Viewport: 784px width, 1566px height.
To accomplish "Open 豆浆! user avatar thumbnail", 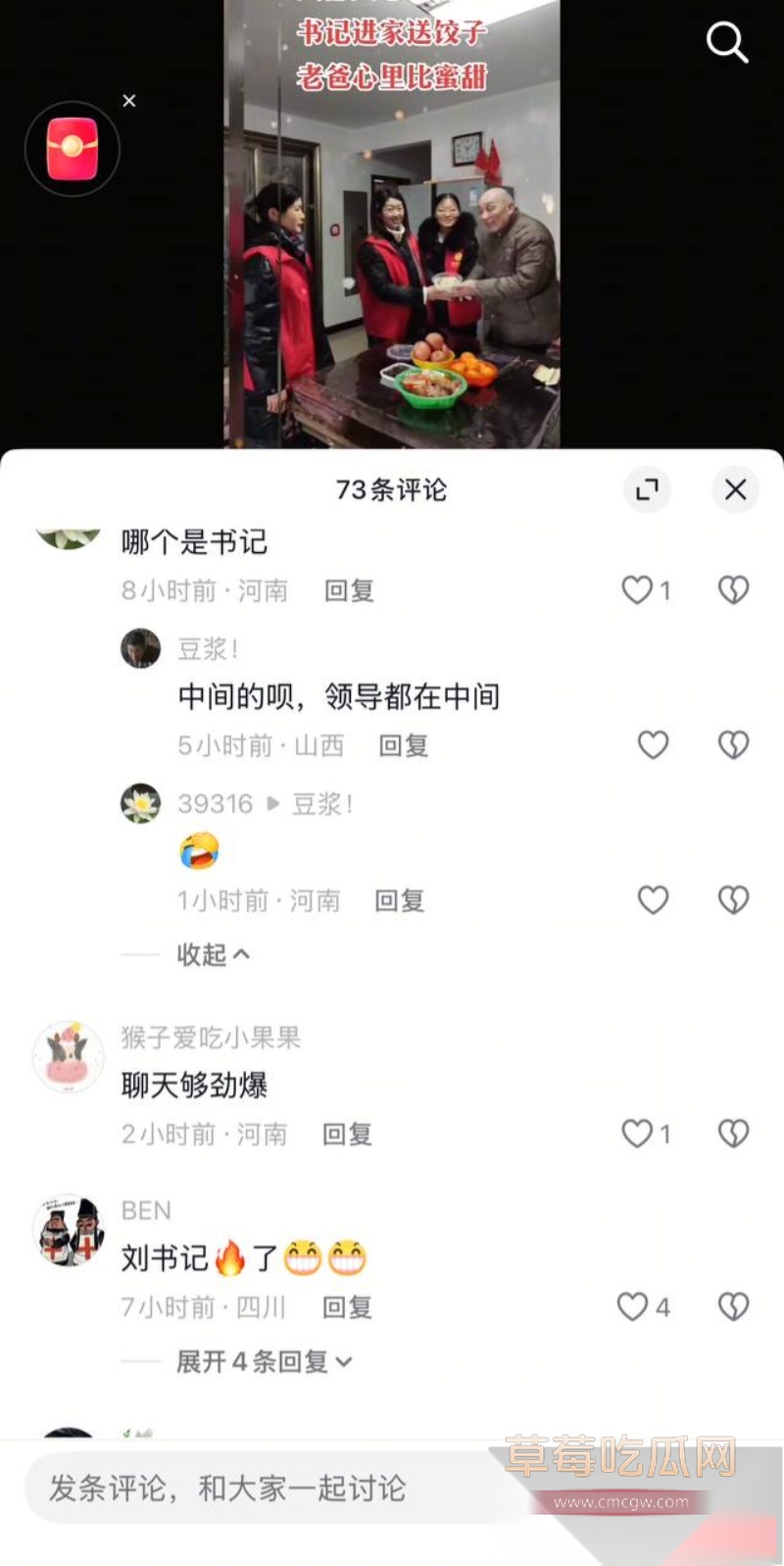I will coord(139,649).
